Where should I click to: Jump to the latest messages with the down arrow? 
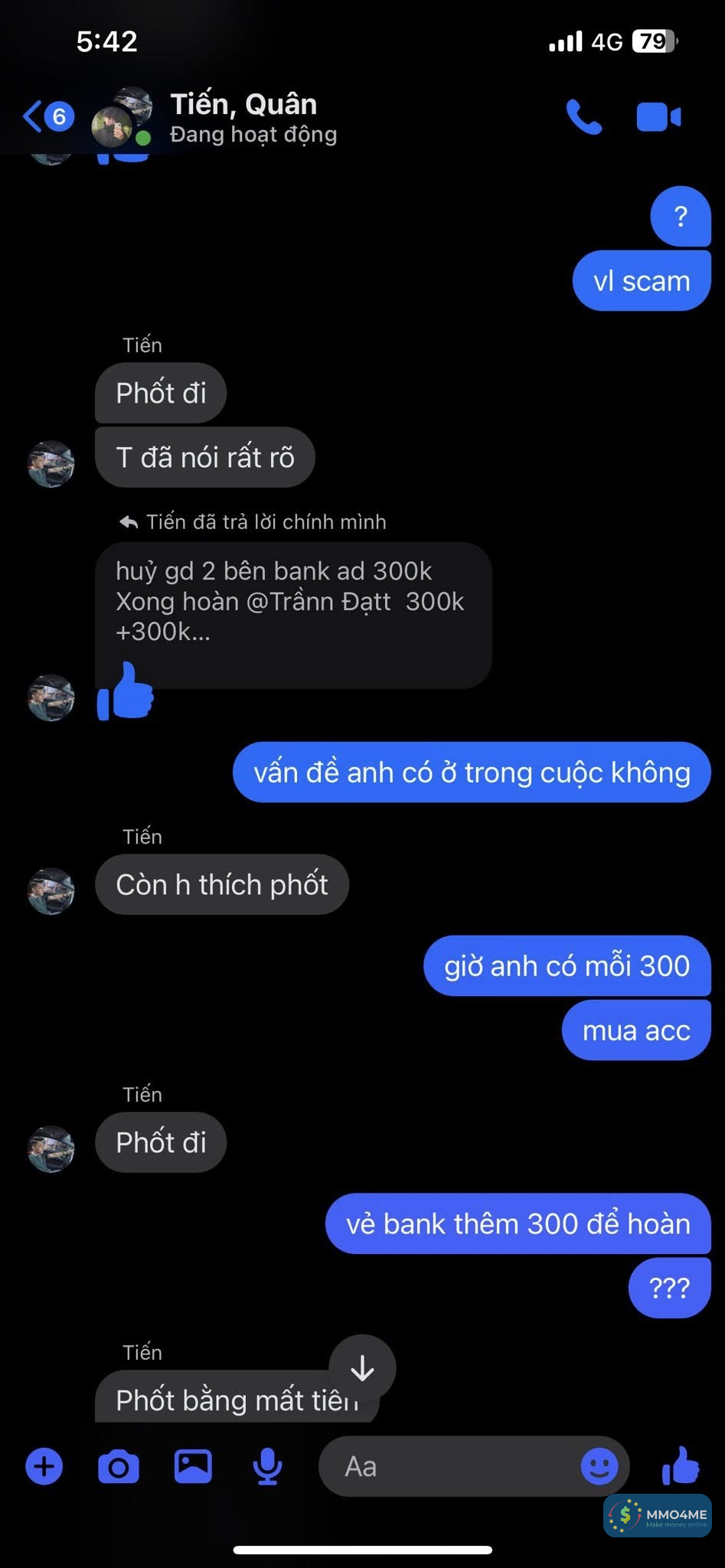[362, 1368]
